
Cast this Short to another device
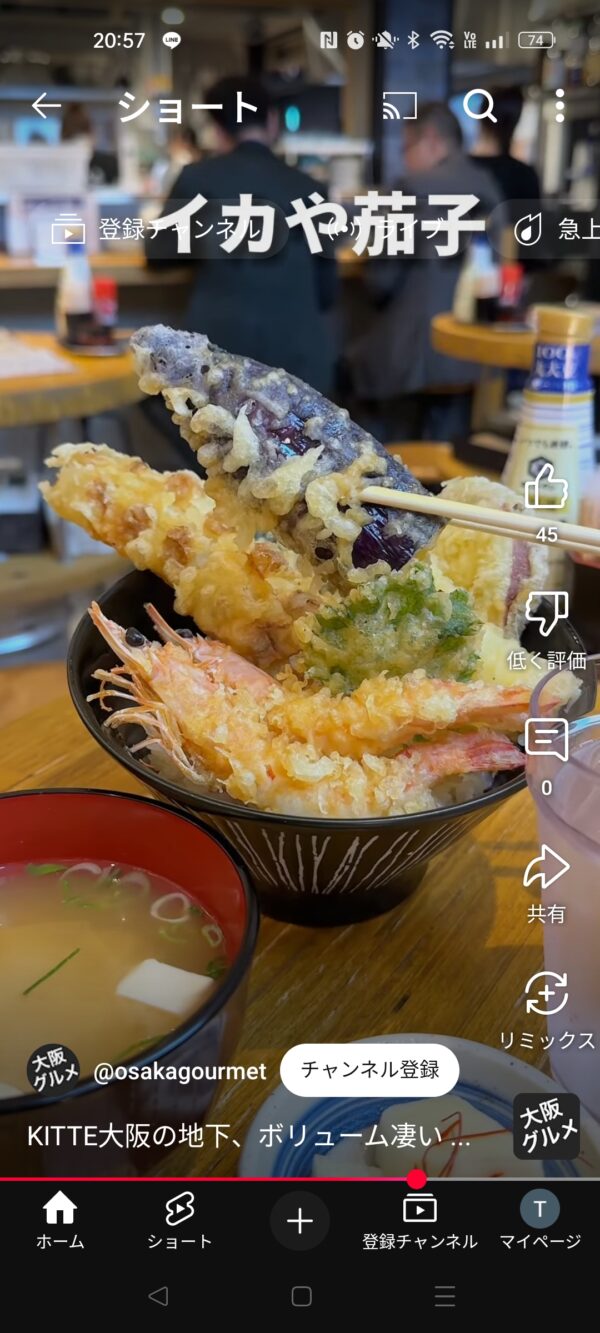point(399,106)
